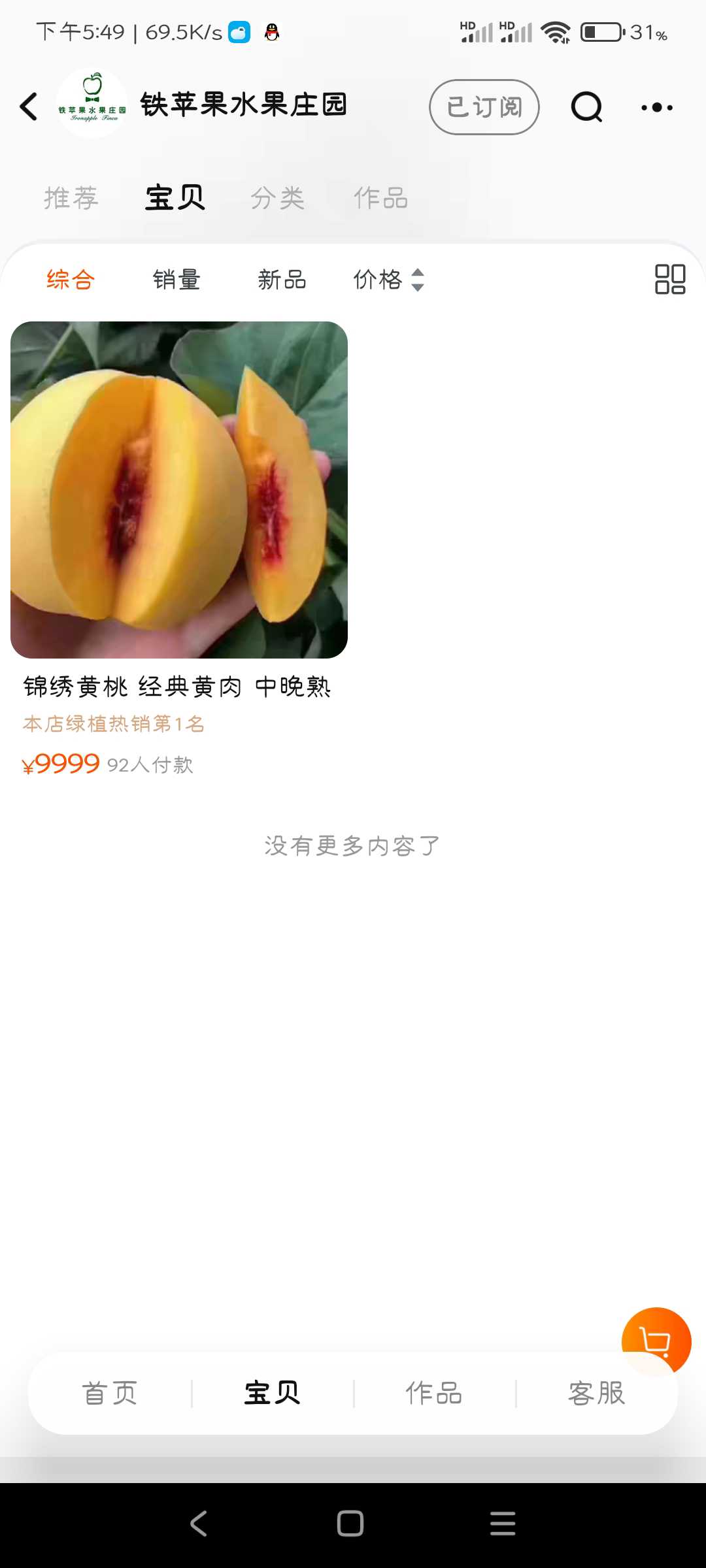The width and height of the screenshot is (706, 1568).
Task: Open 作品 in the bottom bar
Action: [x=434, y=1393]
